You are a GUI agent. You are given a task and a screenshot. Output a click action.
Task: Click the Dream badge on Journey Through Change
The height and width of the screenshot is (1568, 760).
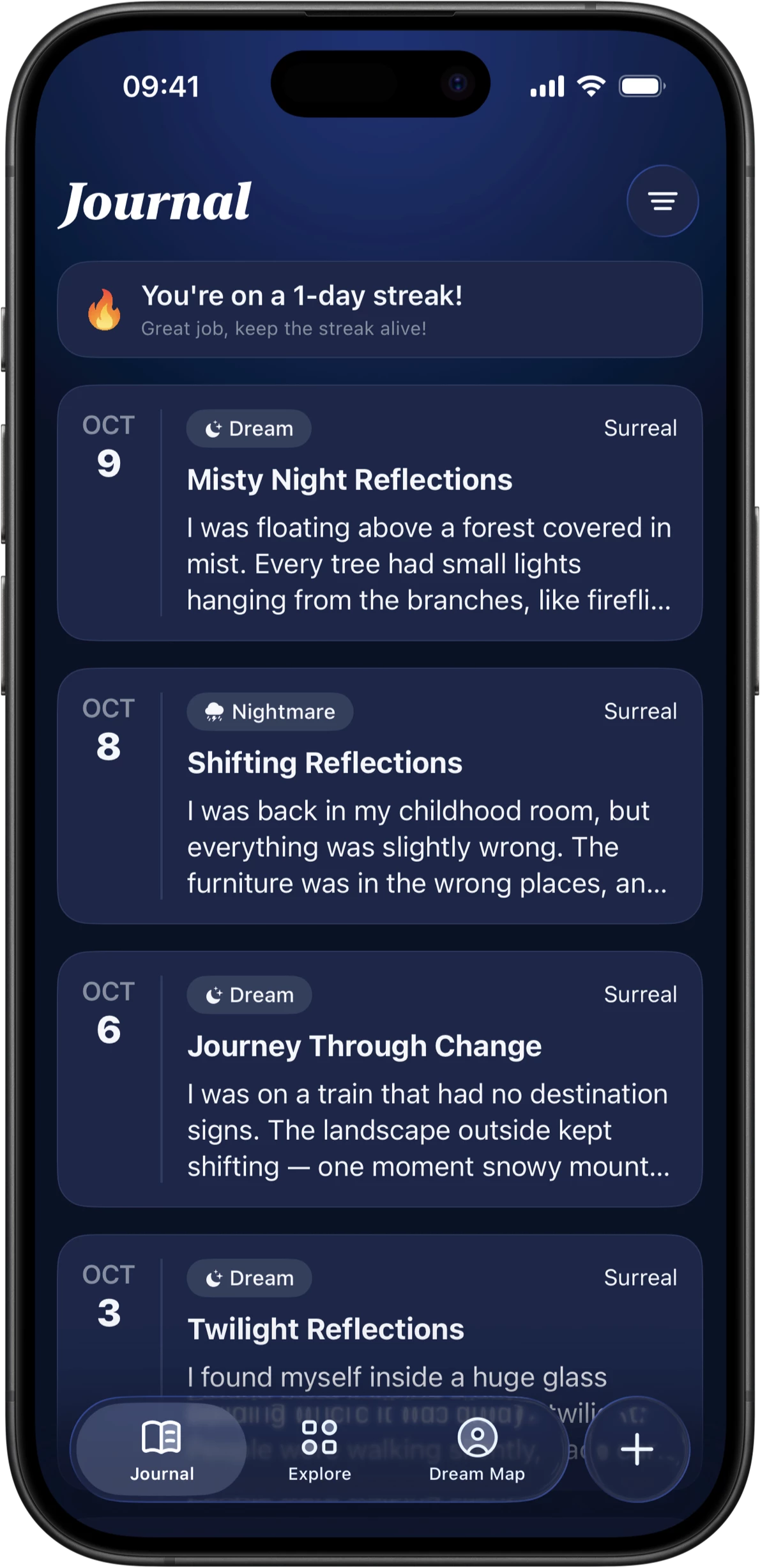[x=248, y=995]
